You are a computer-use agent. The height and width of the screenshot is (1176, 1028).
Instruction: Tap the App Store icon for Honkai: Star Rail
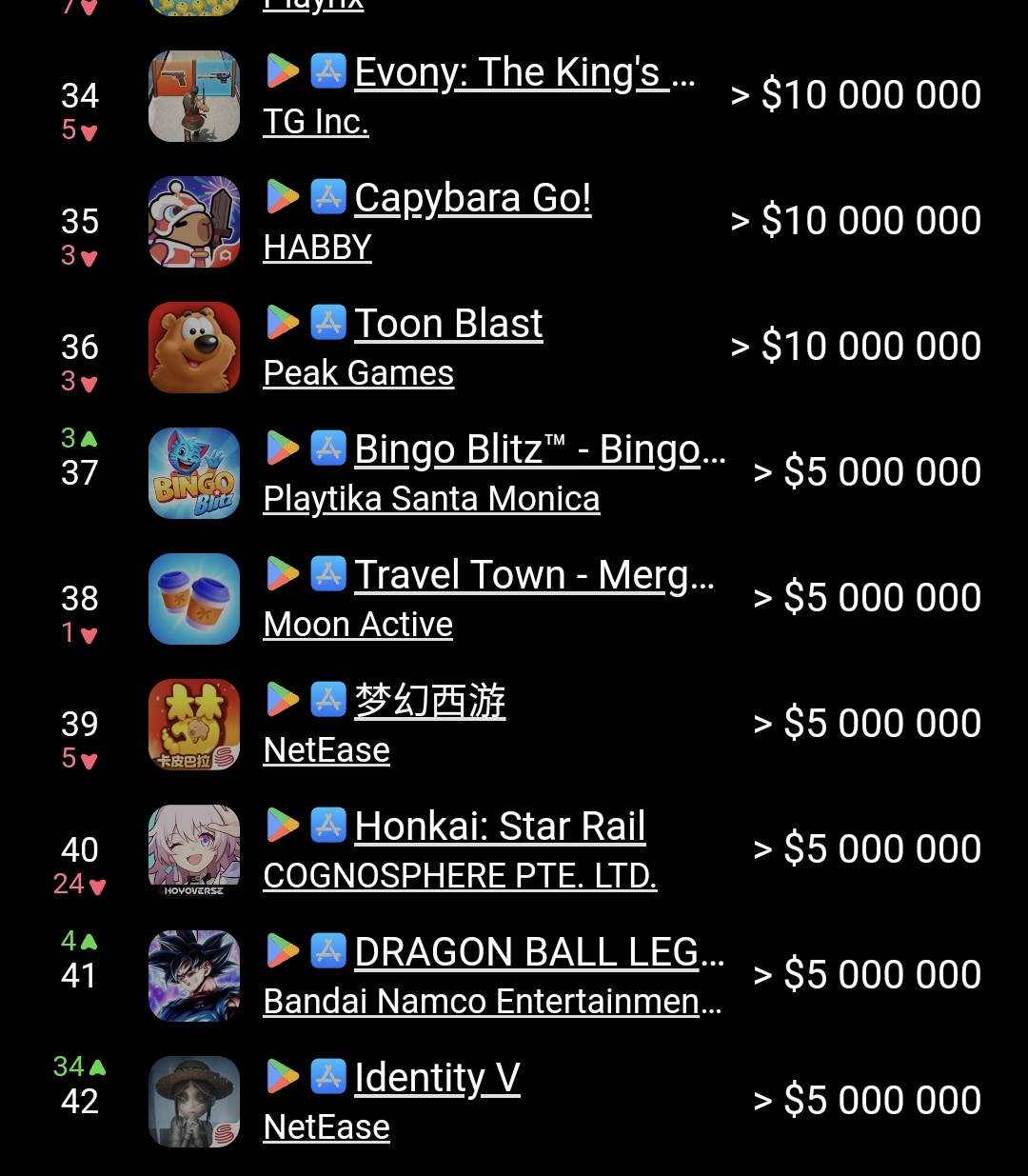[328, 826]
